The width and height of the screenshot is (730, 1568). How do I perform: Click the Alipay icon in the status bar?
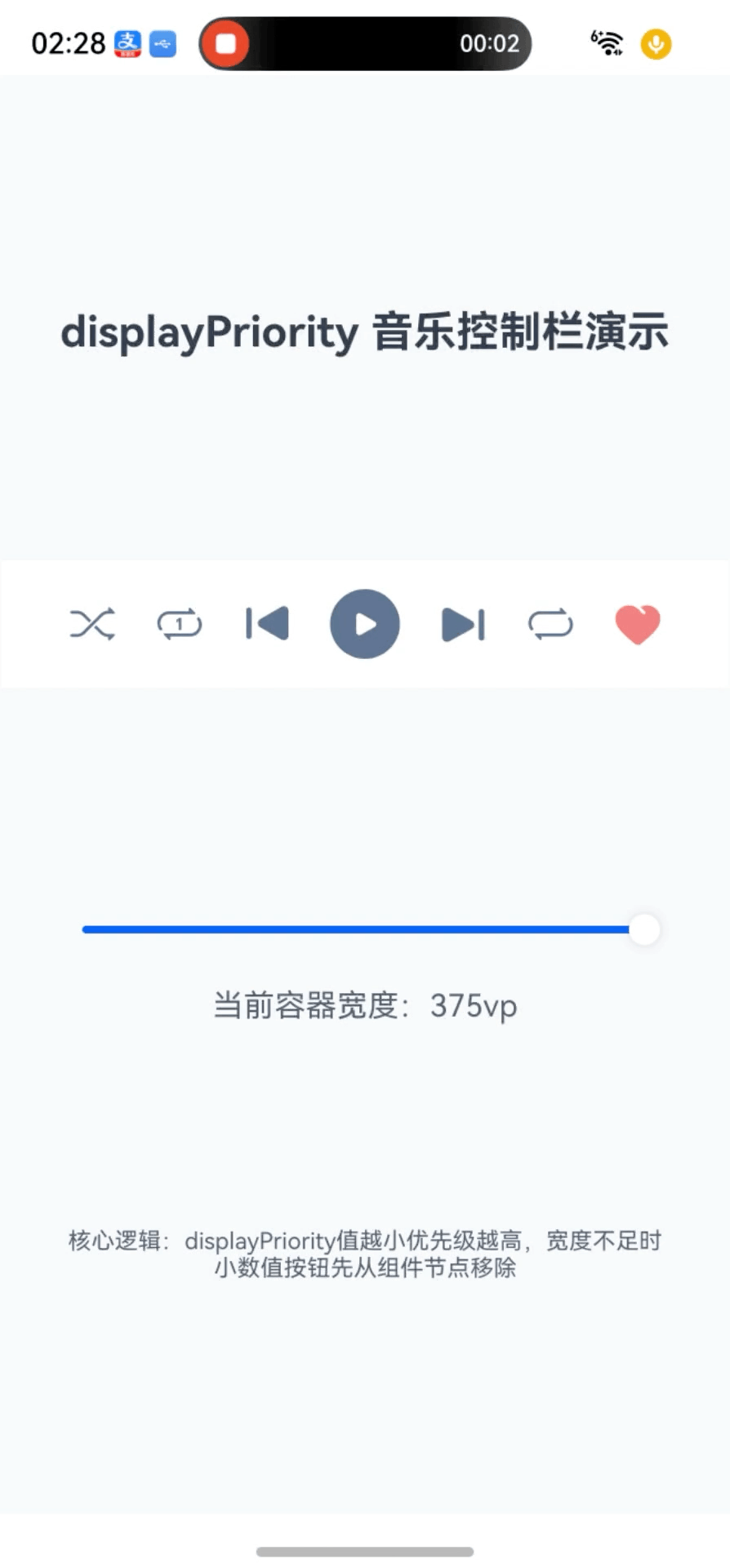click(x=128, y=43)
